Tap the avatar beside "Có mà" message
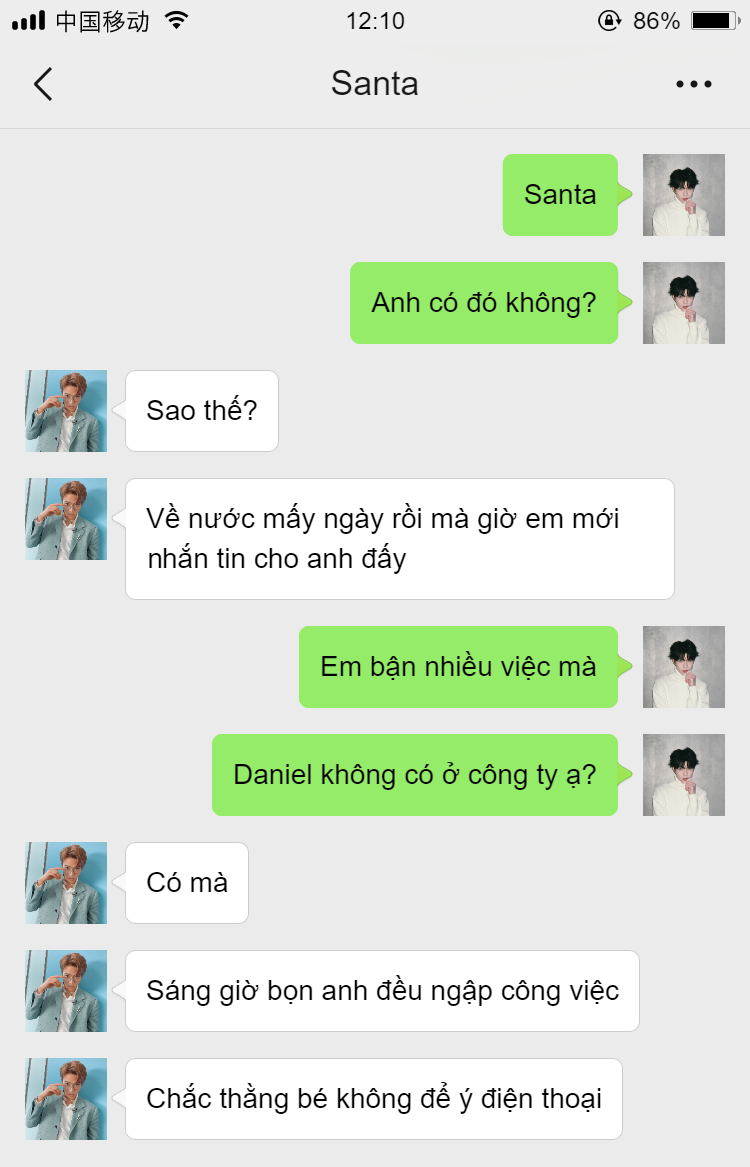The height and width of the screenshot is (1167, 750). click(x=66, y=883)
